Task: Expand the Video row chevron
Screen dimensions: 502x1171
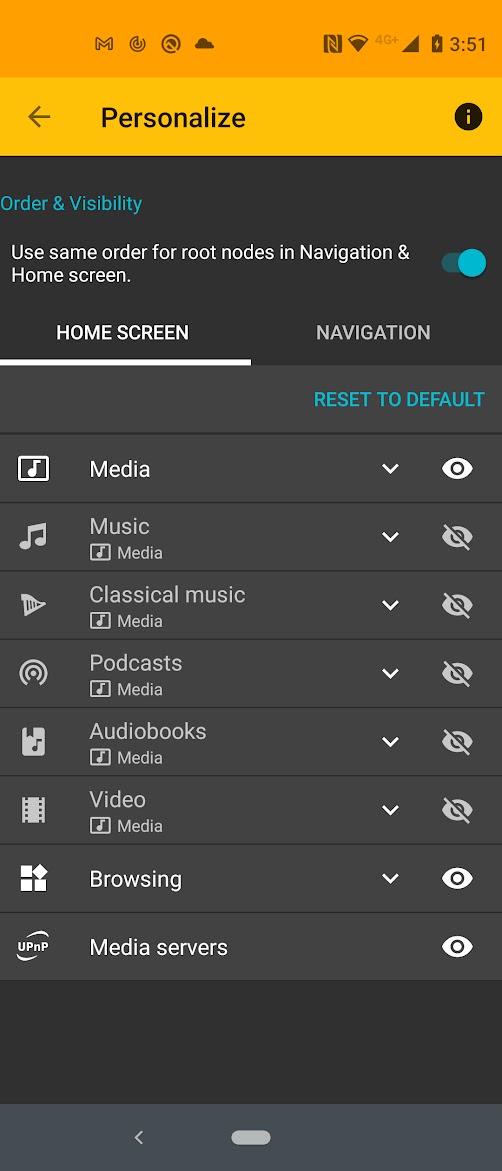Action: (x=390, y=810)
